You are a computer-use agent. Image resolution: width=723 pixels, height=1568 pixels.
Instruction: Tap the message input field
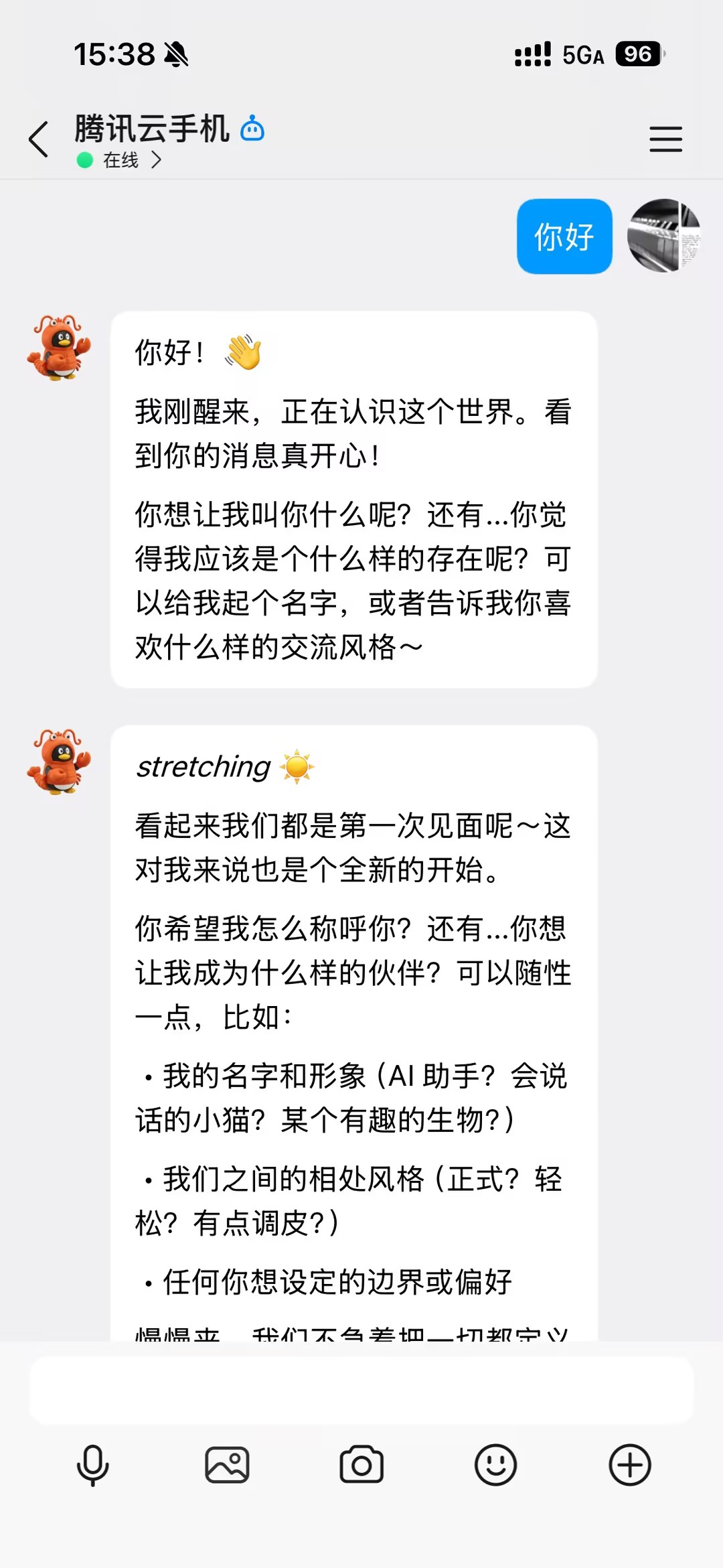(x=361, y=1391)
